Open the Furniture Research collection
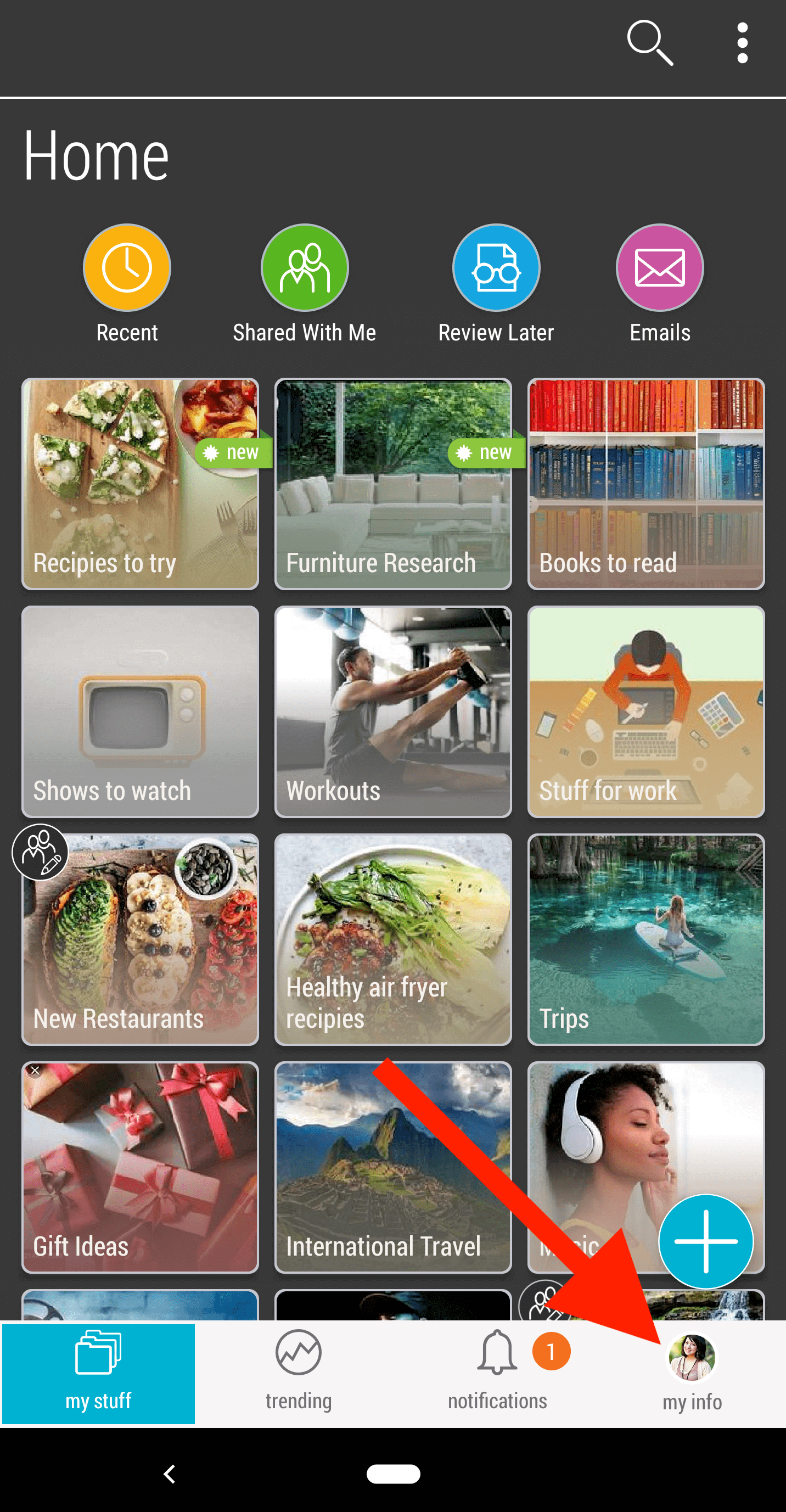This screenshot has height=1512, width=786. pyautogui.click(x=394, y=484)
